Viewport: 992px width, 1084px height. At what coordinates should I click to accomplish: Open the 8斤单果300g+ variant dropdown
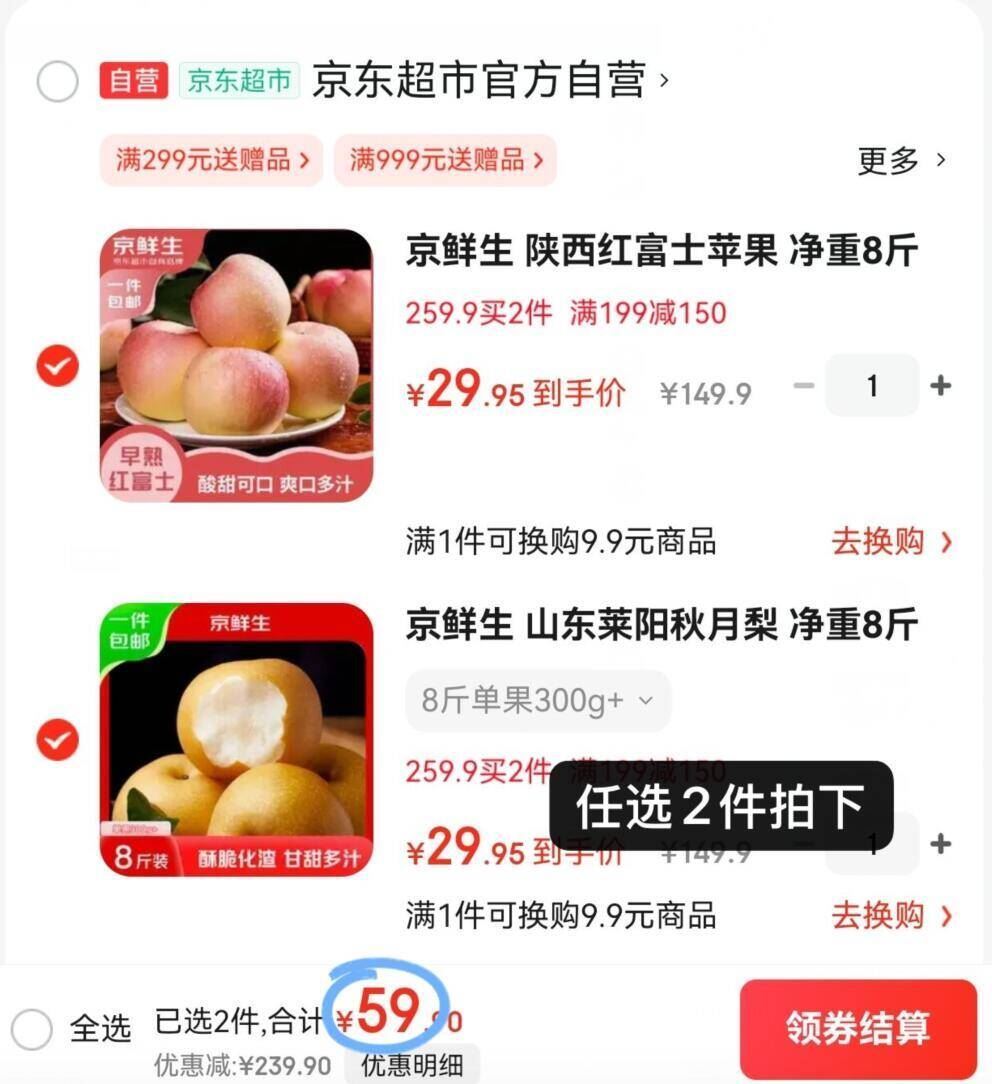[537, 700]
